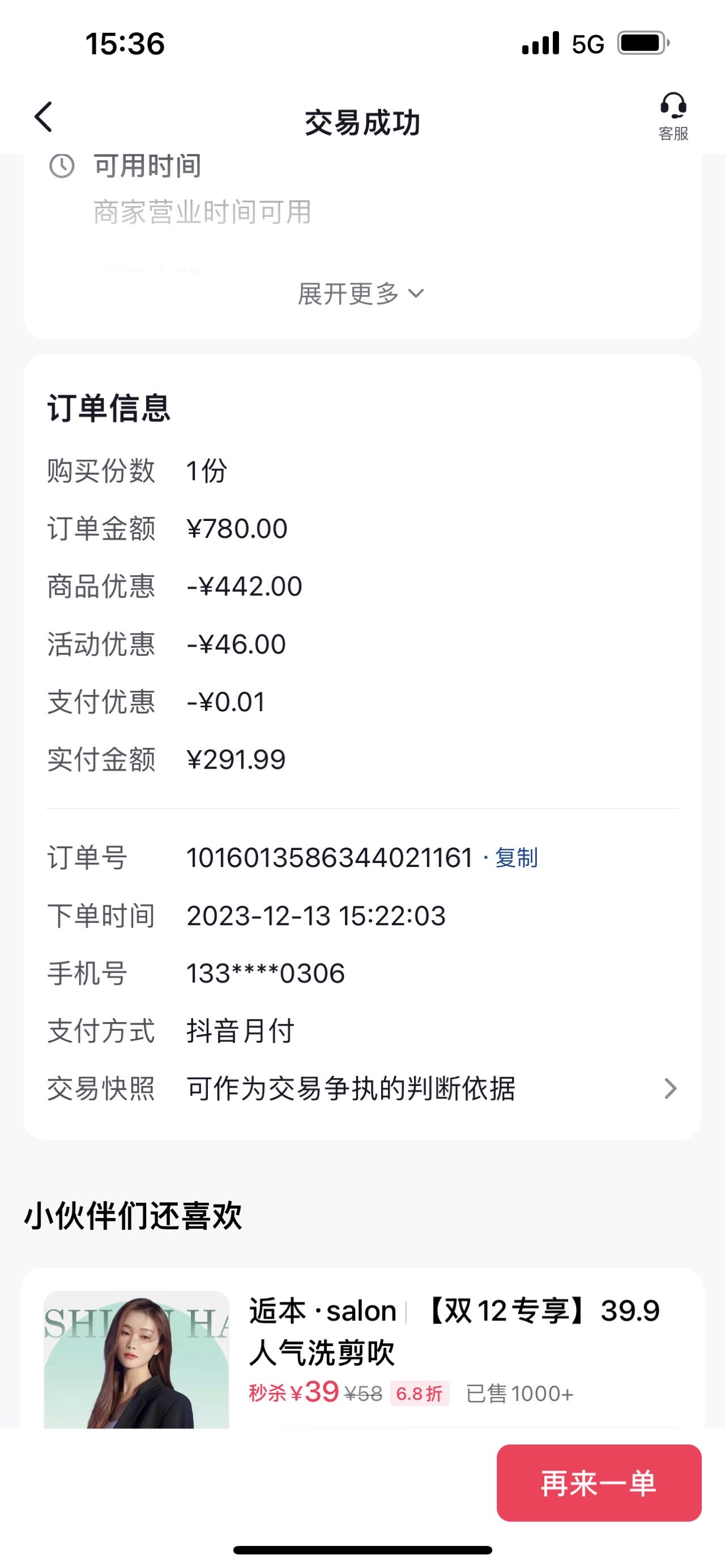Tap 再来一单 to order again
This screenshot has width=725, height=1568.
[x=599, y=1482]
